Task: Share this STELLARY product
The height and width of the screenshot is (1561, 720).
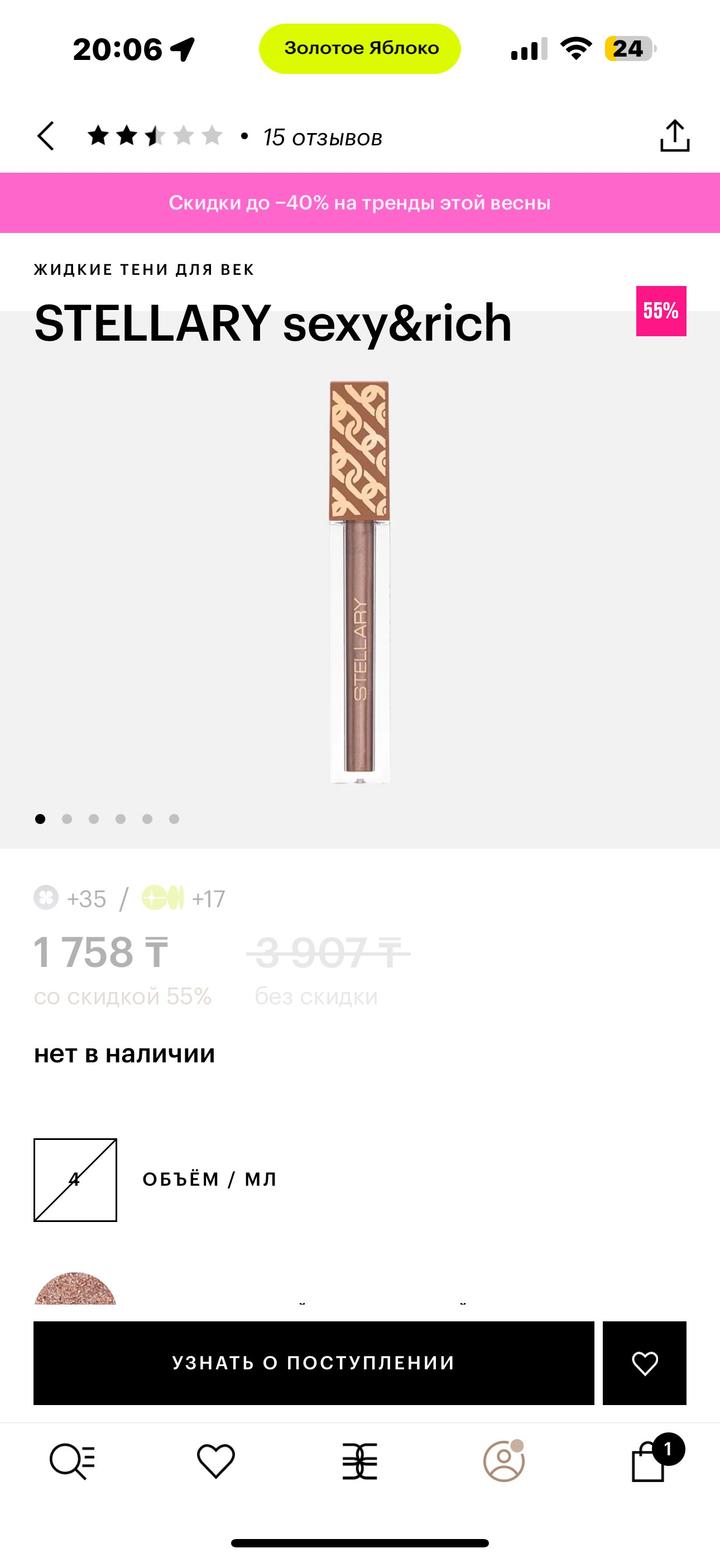Action: [x=675, y=137]
